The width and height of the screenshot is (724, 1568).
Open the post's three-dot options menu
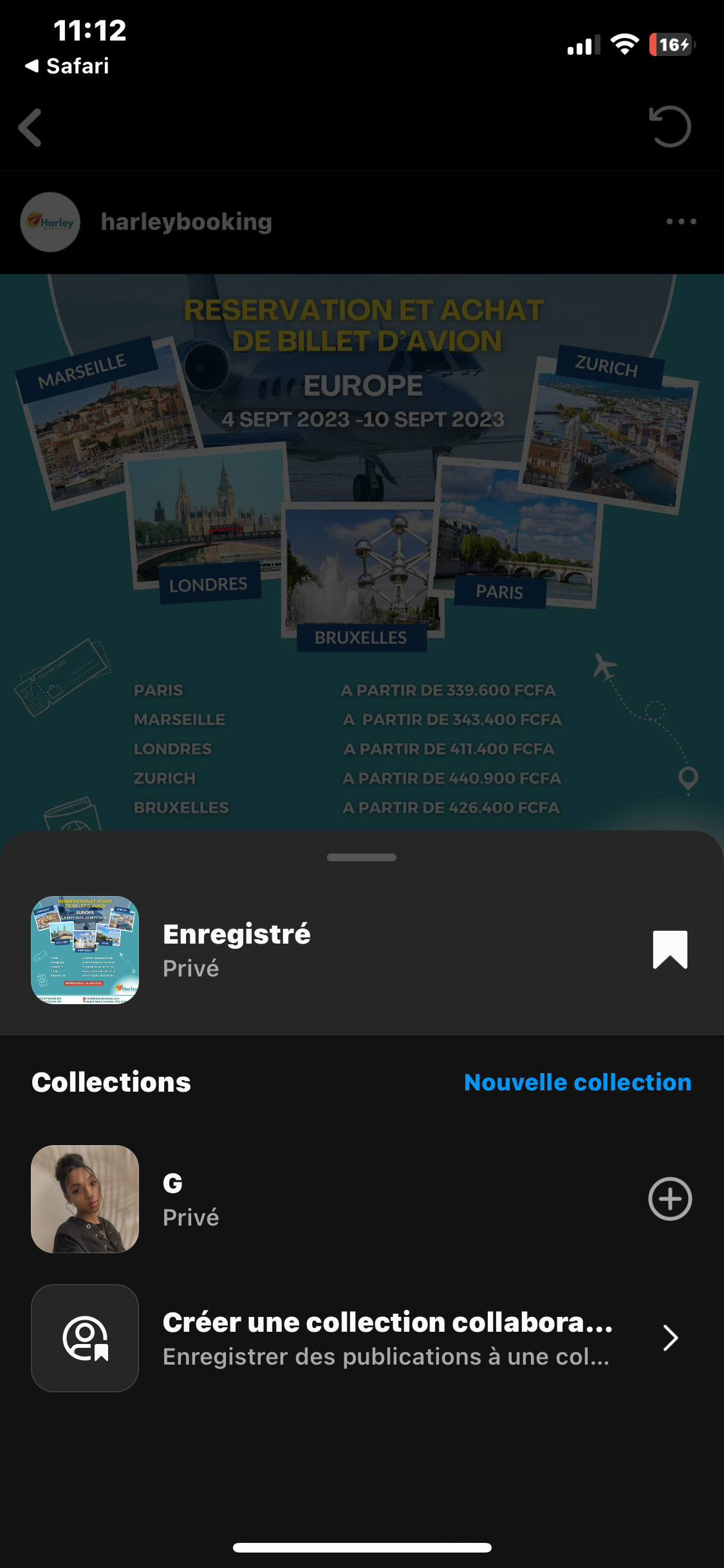pyautogui.click(x=681, y=221)
